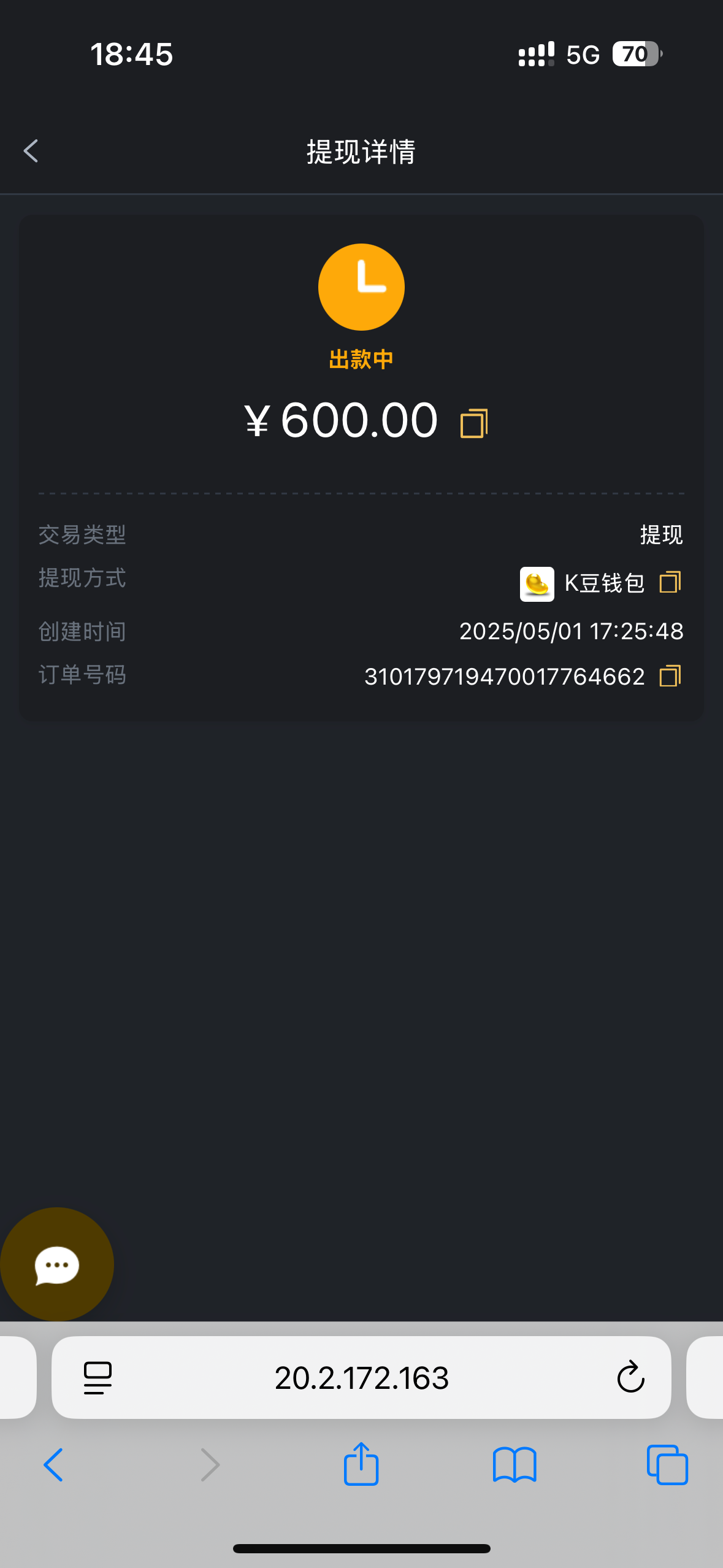Open Safari bookmarks
This screenshot has width=723, height=1568.
click(x=515, y=1465)
